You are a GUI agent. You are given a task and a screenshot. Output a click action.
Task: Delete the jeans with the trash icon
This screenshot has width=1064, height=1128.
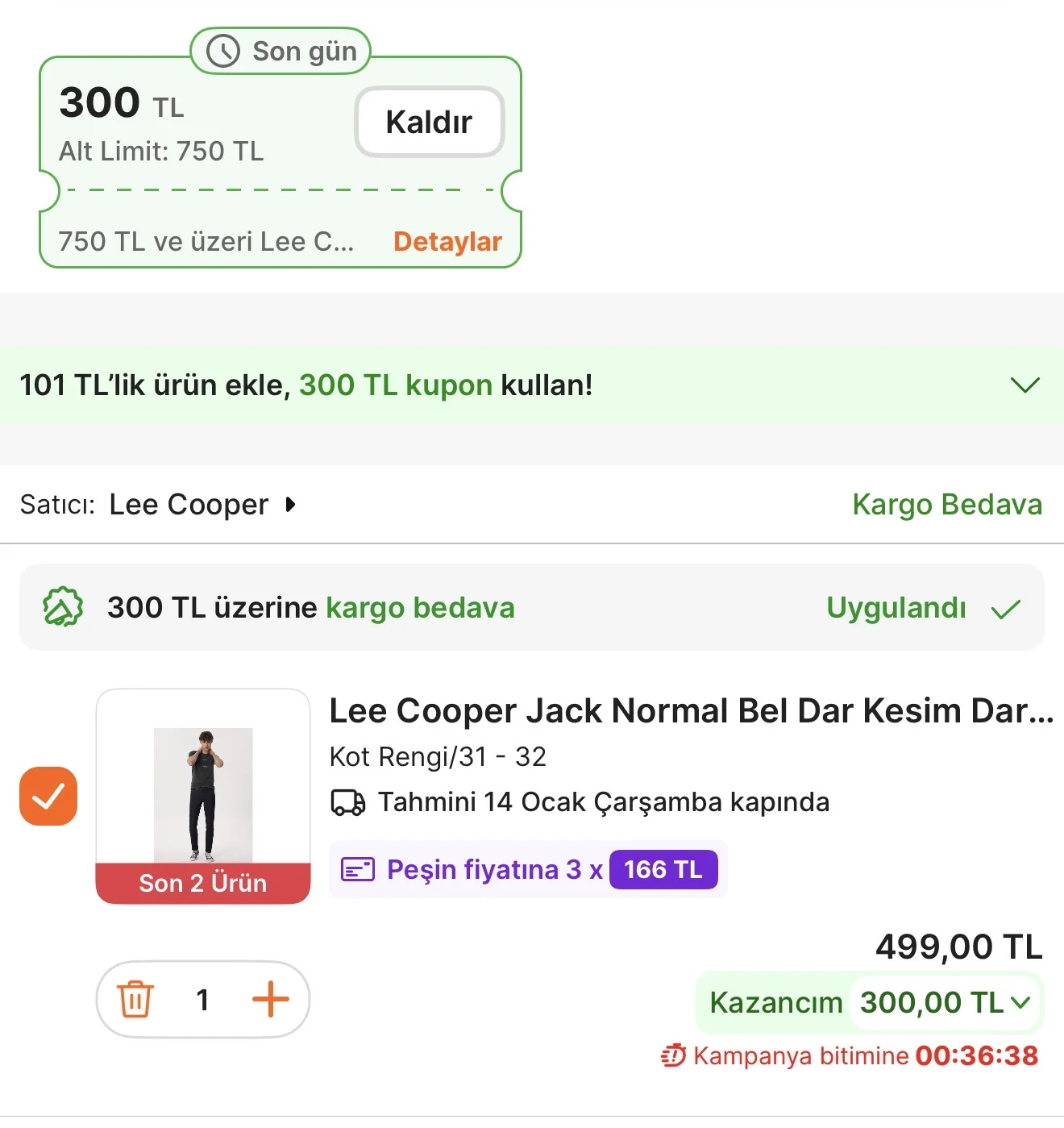pos(135,1000)
